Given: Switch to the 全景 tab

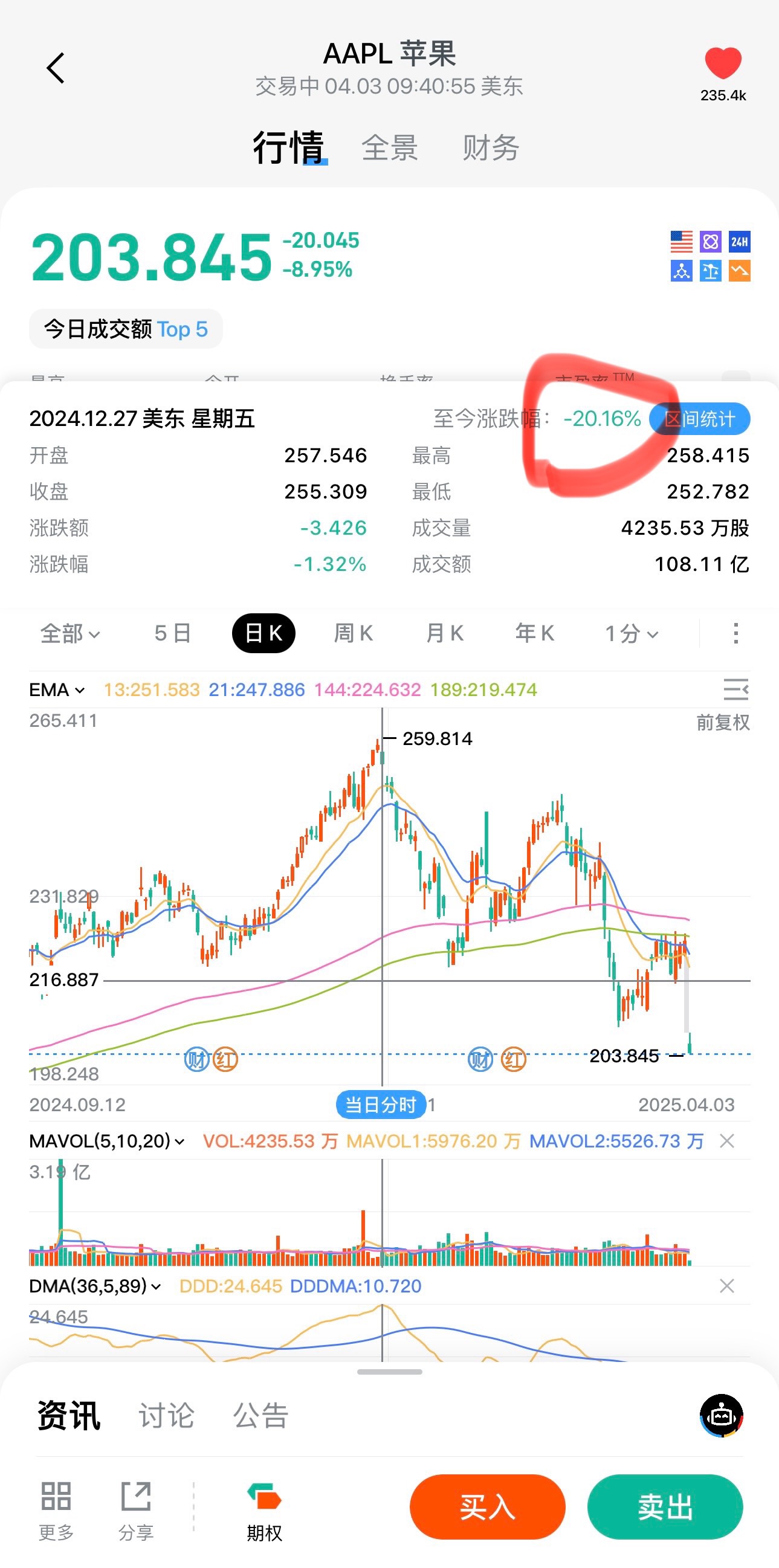Looking at the screenshot, I should point(389,148).
